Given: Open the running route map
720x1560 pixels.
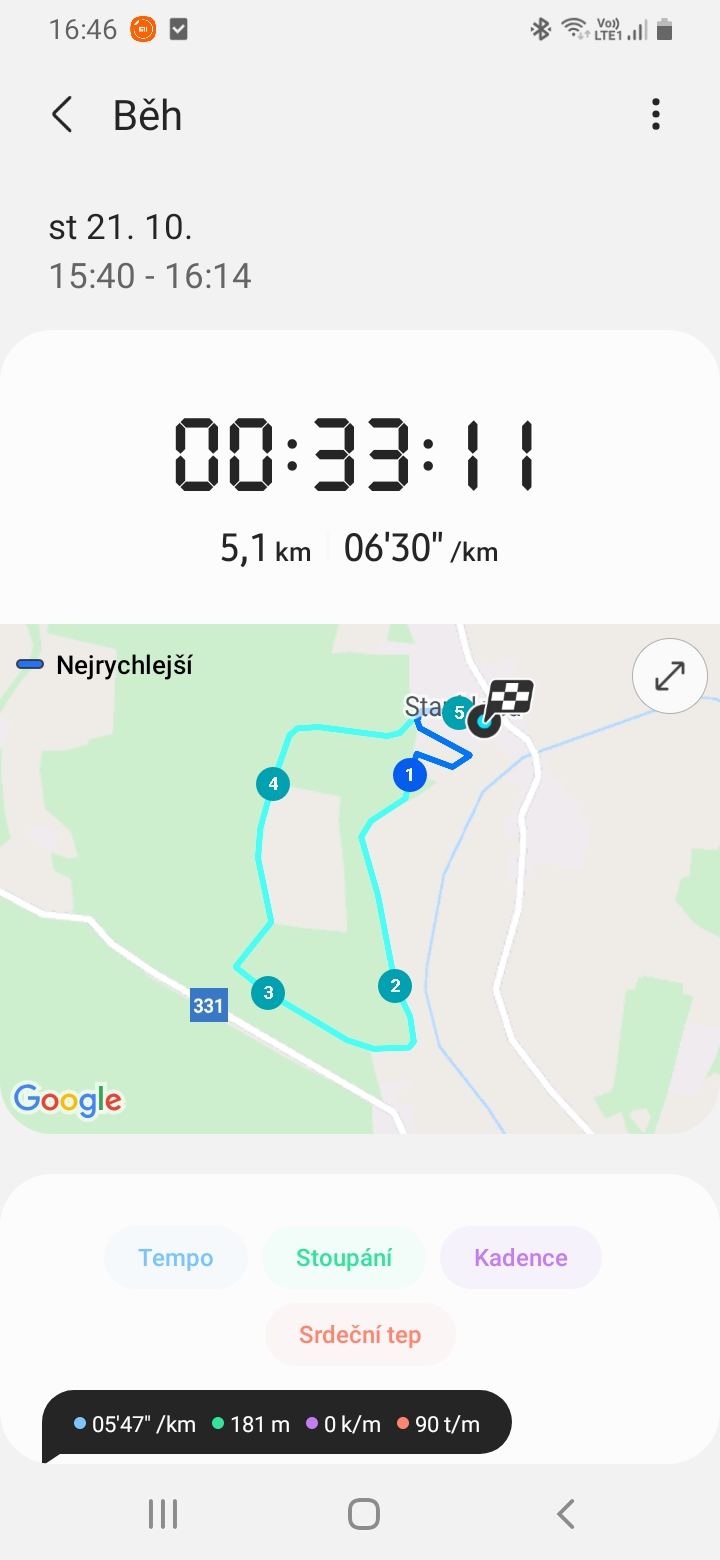Looking at the screenshot, I should 360,879.
